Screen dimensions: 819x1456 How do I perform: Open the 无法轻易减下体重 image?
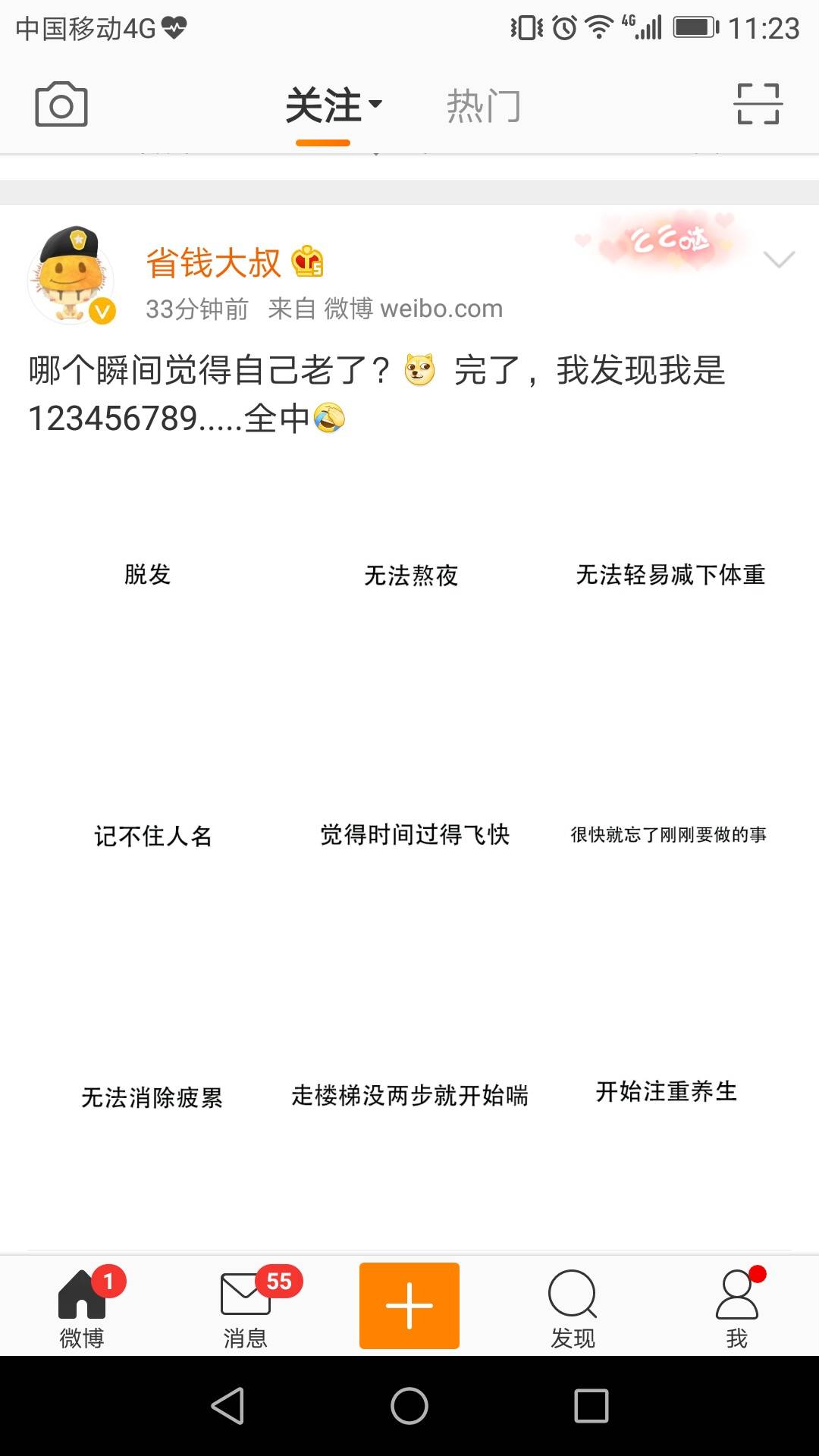click(x=670, y=575)
